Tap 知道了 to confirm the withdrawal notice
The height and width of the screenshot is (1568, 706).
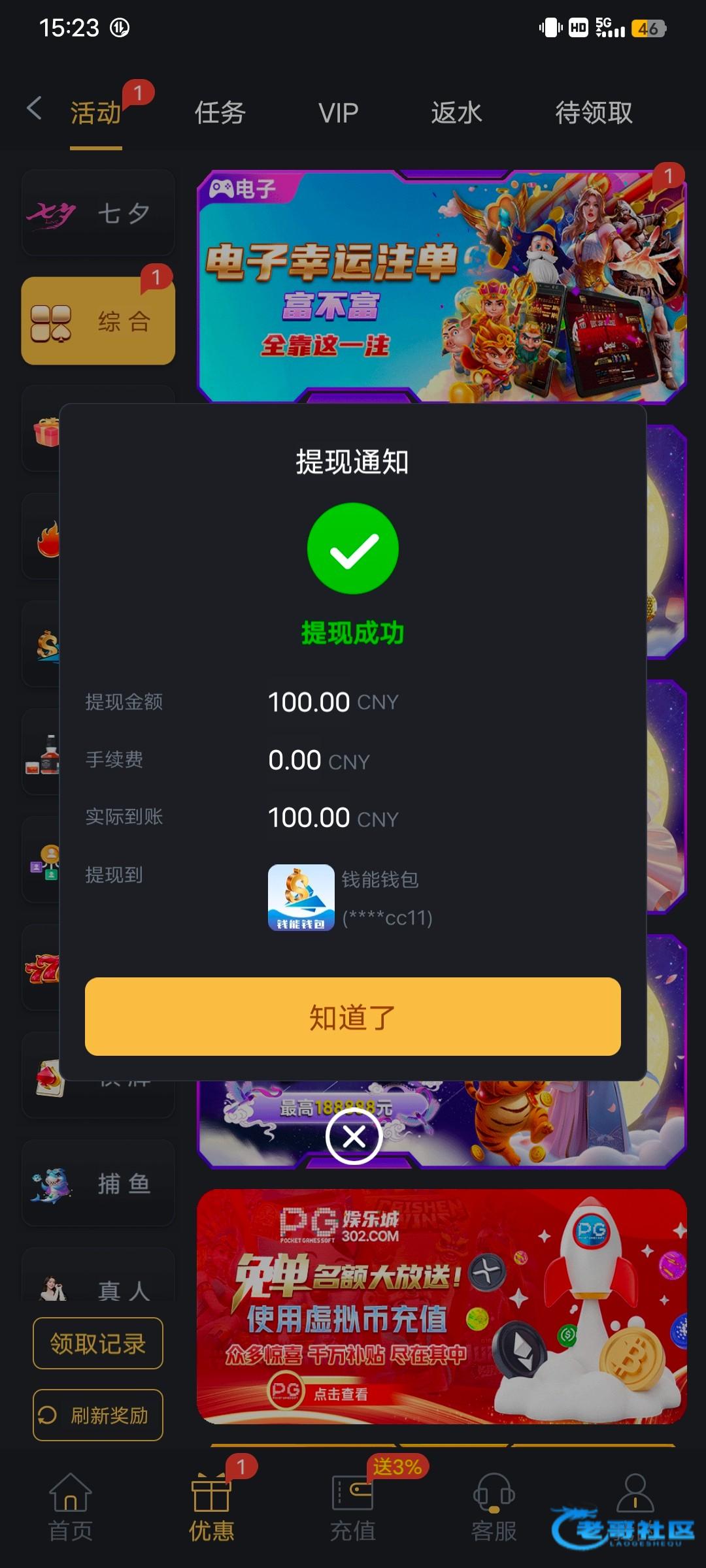point(352,1017)
